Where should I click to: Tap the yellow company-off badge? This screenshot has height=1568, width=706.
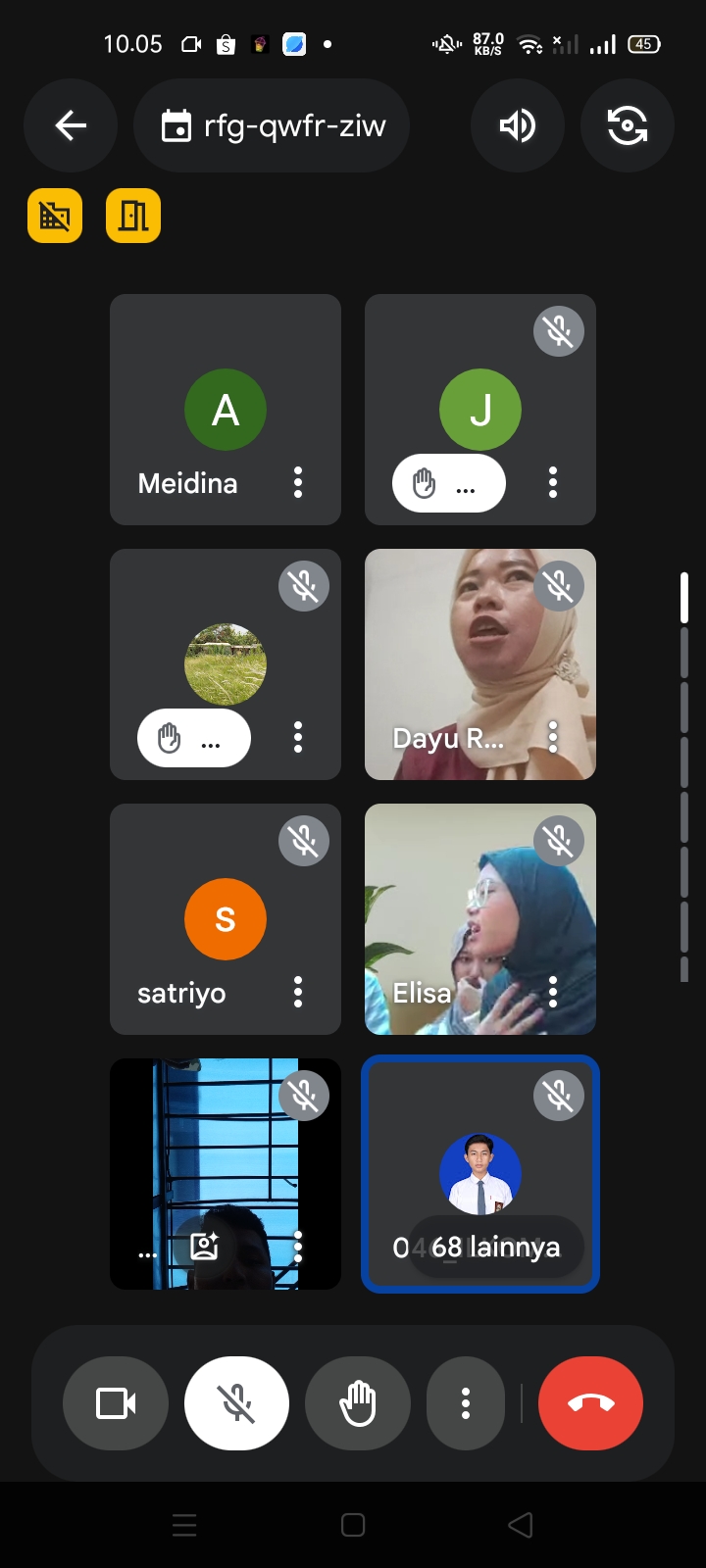[55, 216]
